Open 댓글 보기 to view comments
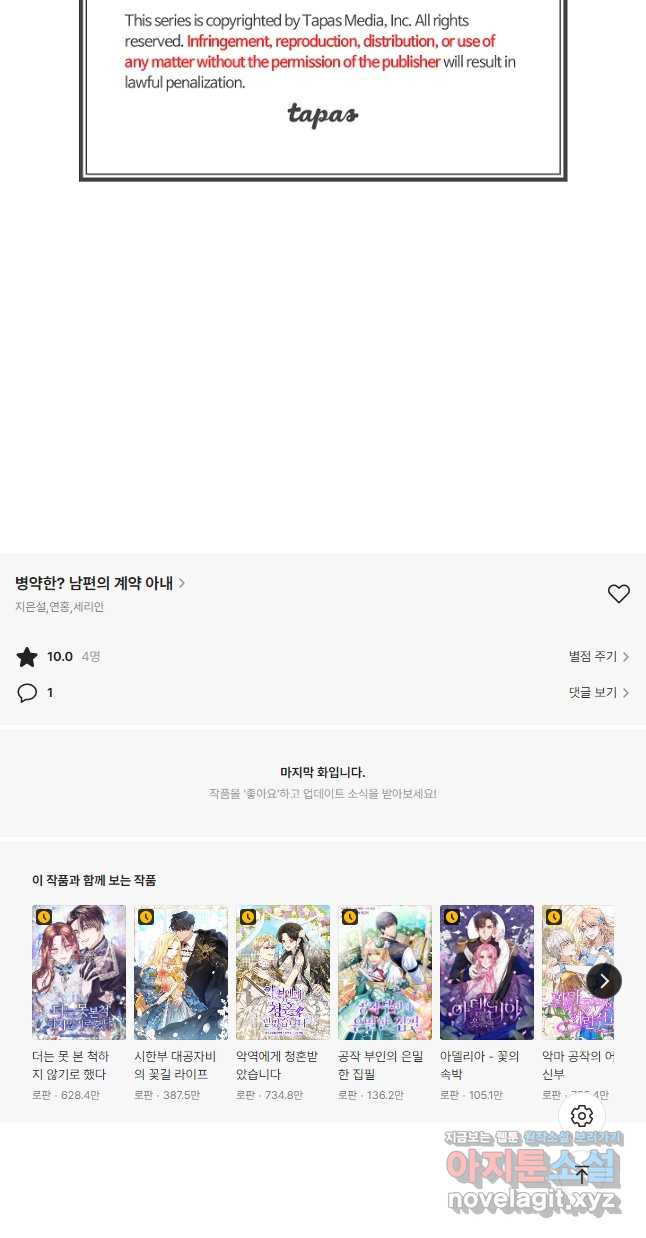Screen dimensions: 646x1238 pos(598,692)
